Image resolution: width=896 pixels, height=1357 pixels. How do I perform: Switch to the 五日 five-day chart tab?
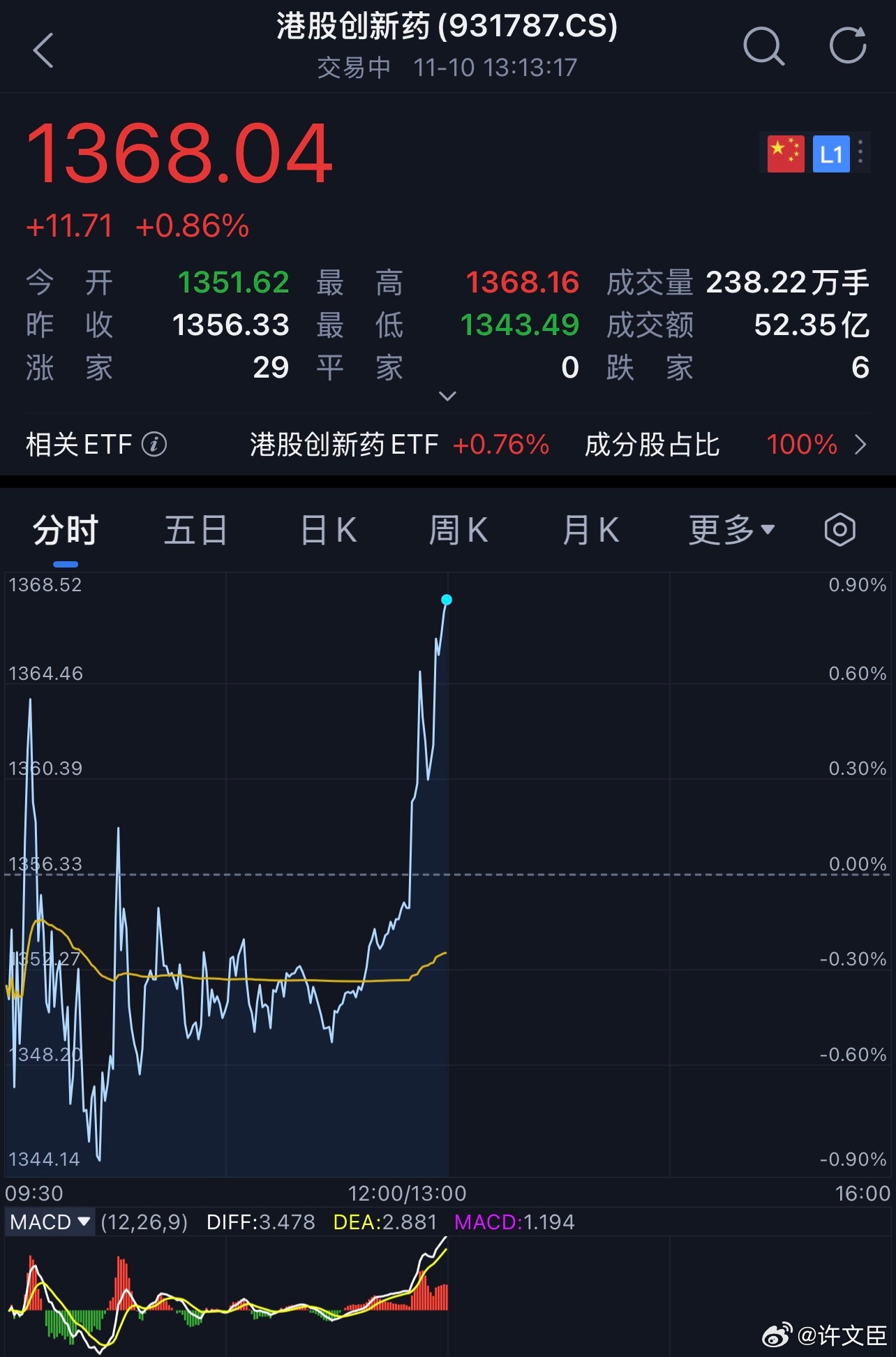tap(196, 531)
